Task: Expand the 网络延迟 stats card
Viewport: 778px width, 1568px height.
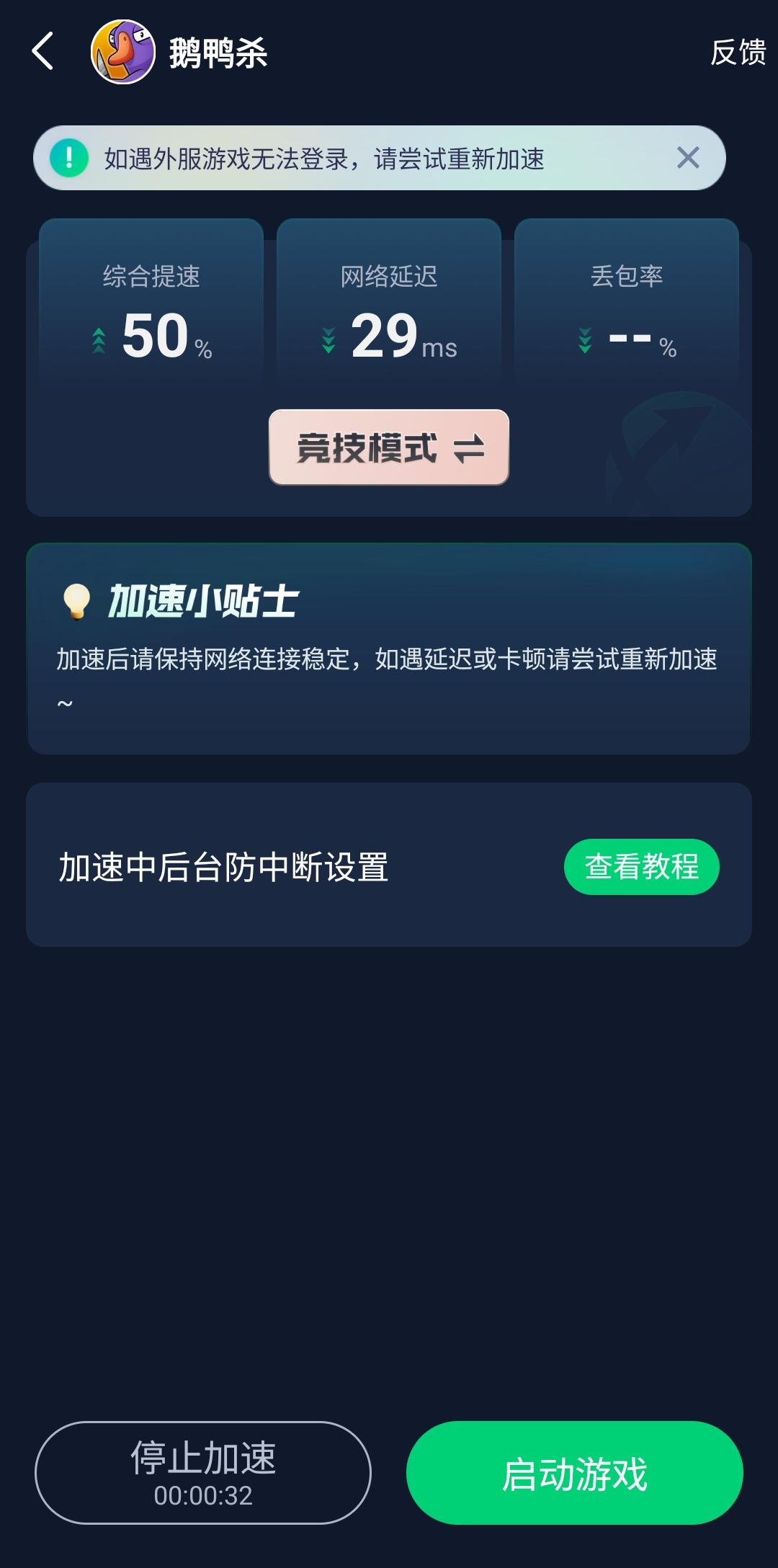Action: [388, 299]
